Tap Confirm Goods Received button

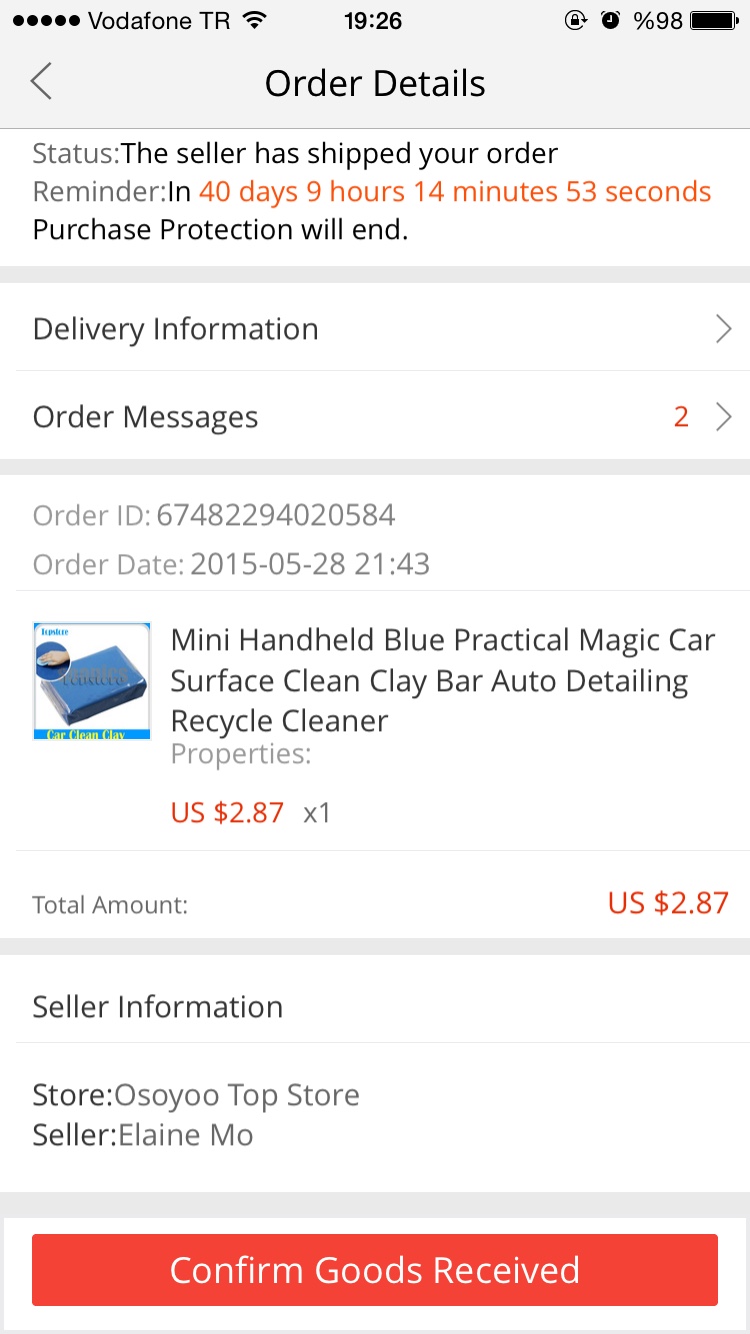click(375, 1270)
